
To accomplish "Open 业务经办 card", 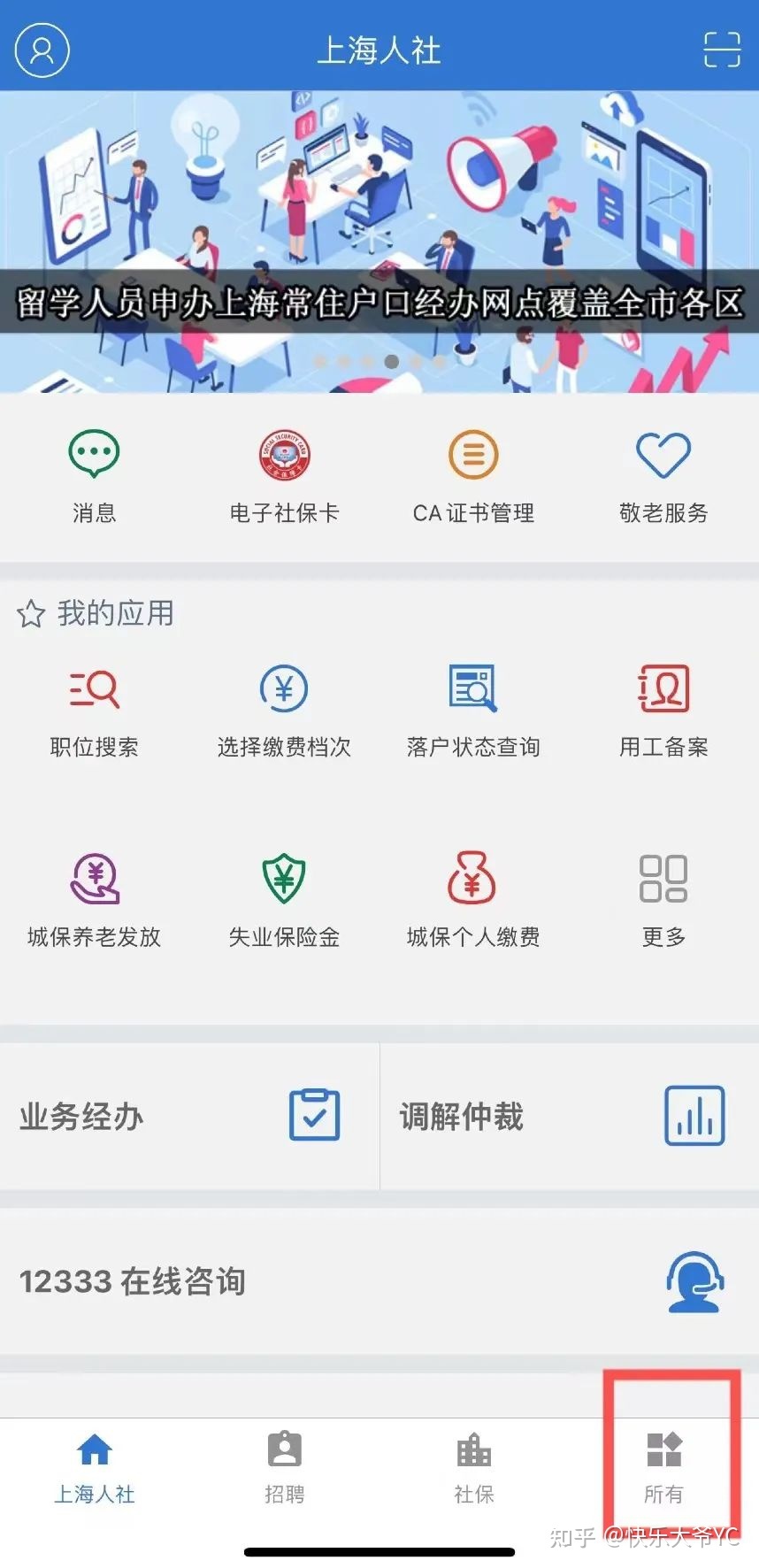I will click(x=189, y=1116).
